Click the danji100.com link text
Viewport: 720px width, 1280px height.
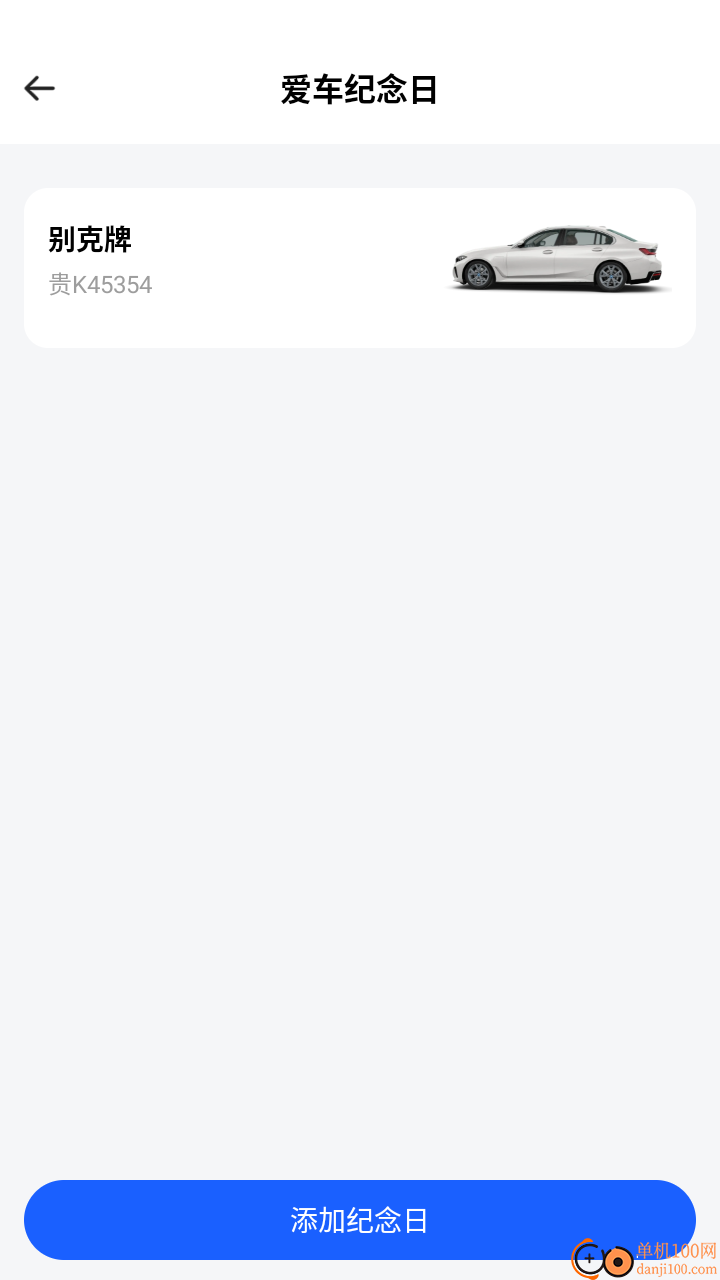pyautogui.click(x=673, y=1268)
